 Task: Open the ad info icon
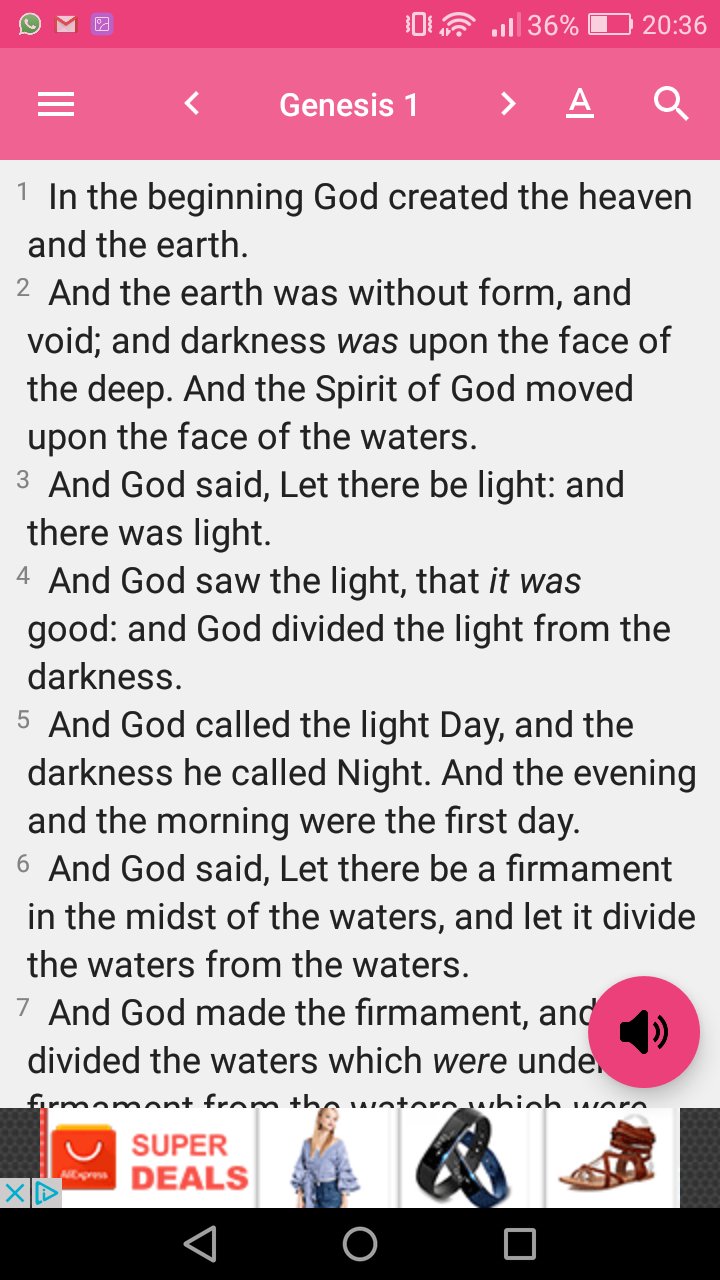point(47,1193)
